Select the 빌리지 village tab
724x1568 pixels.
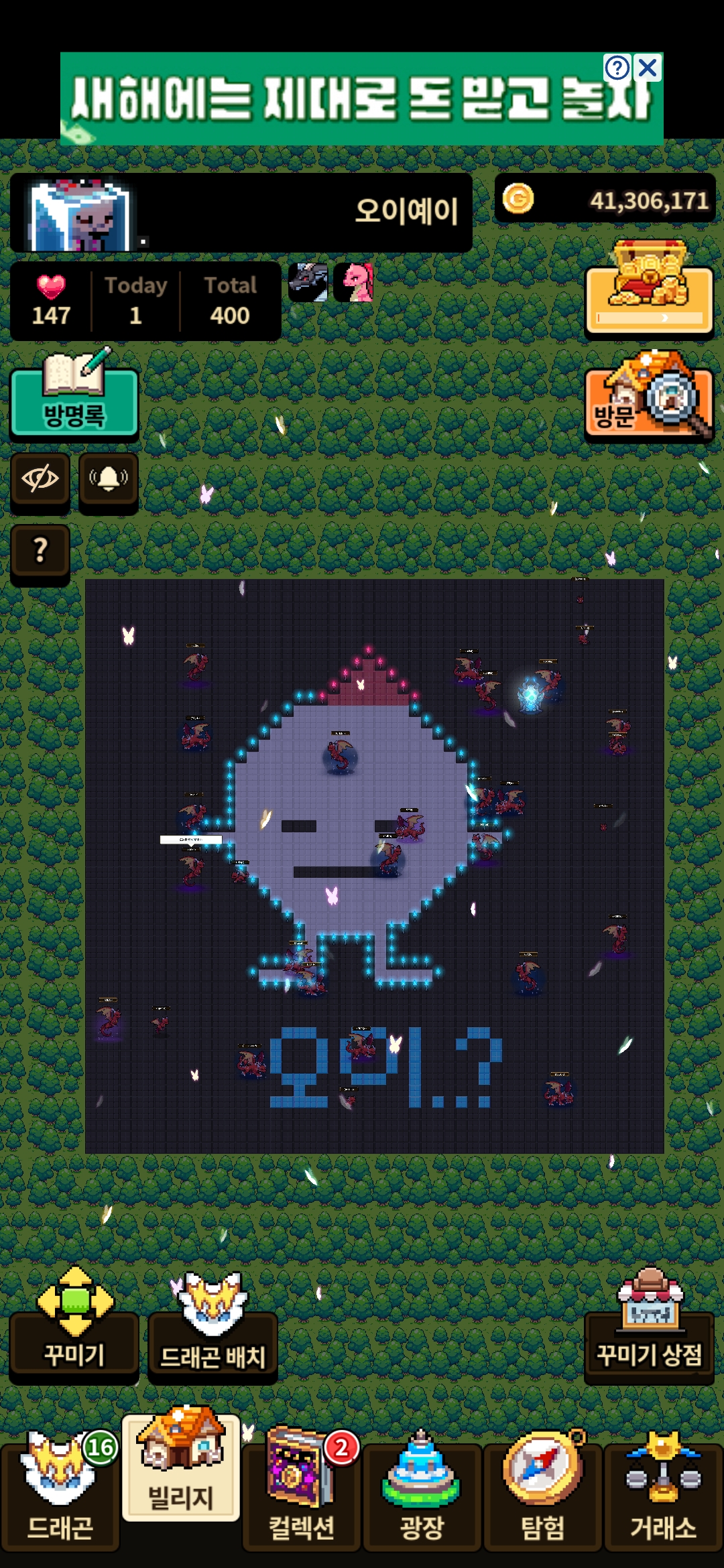[181, 1469]
